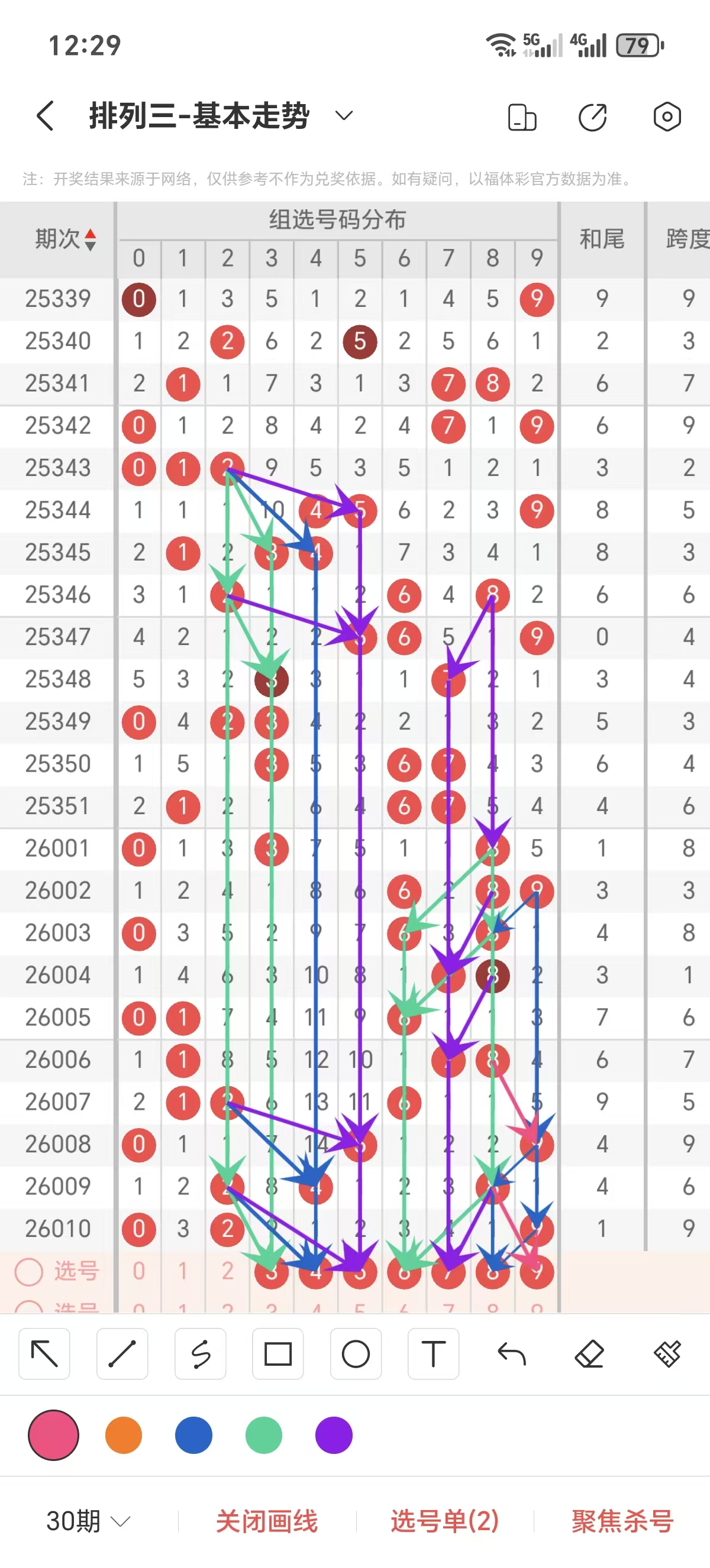The image size is (710, 1568).
Task: Undo the last drawn line
Action: [511, 1354]
